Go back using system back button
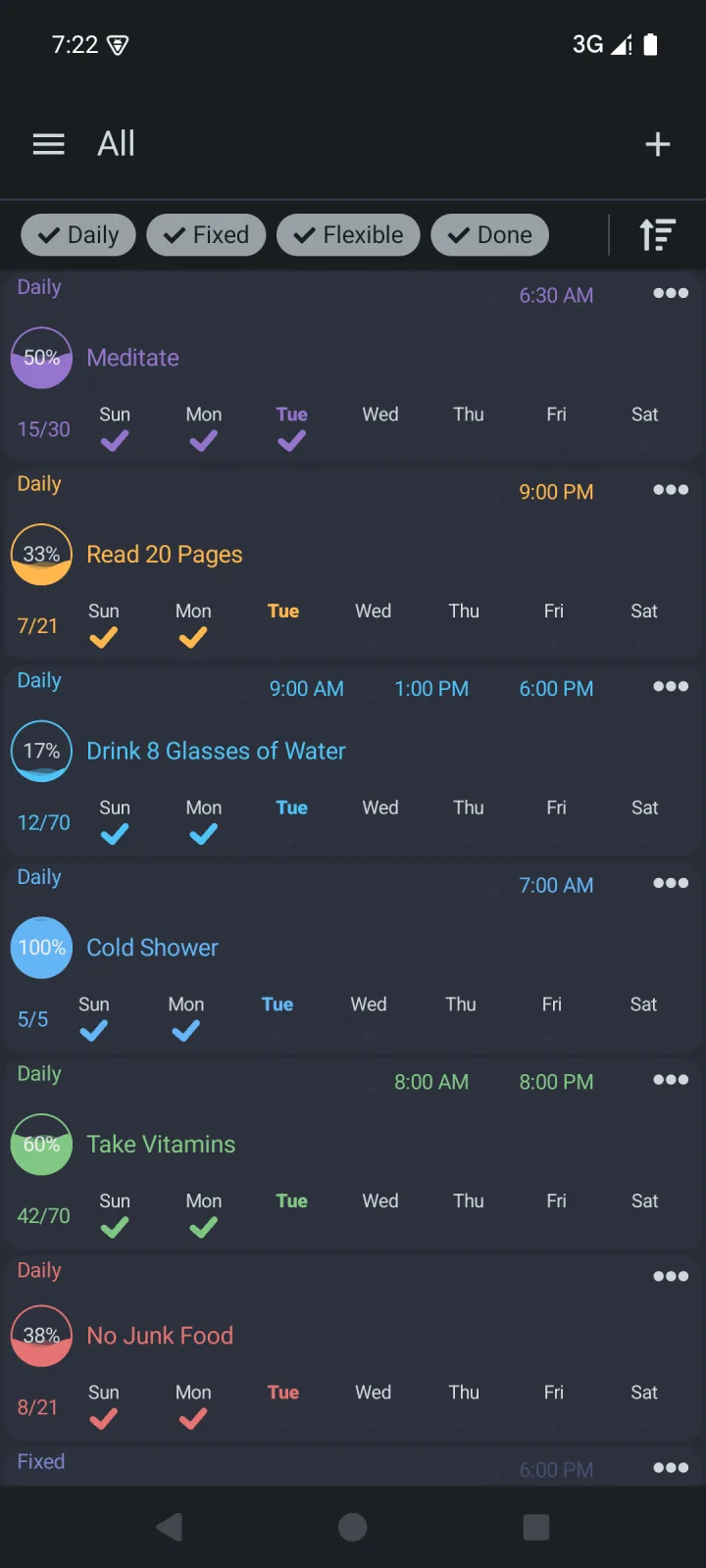Image resolution: width=706 pixels, height=1568 pixels. click(x=170, y=1527)
